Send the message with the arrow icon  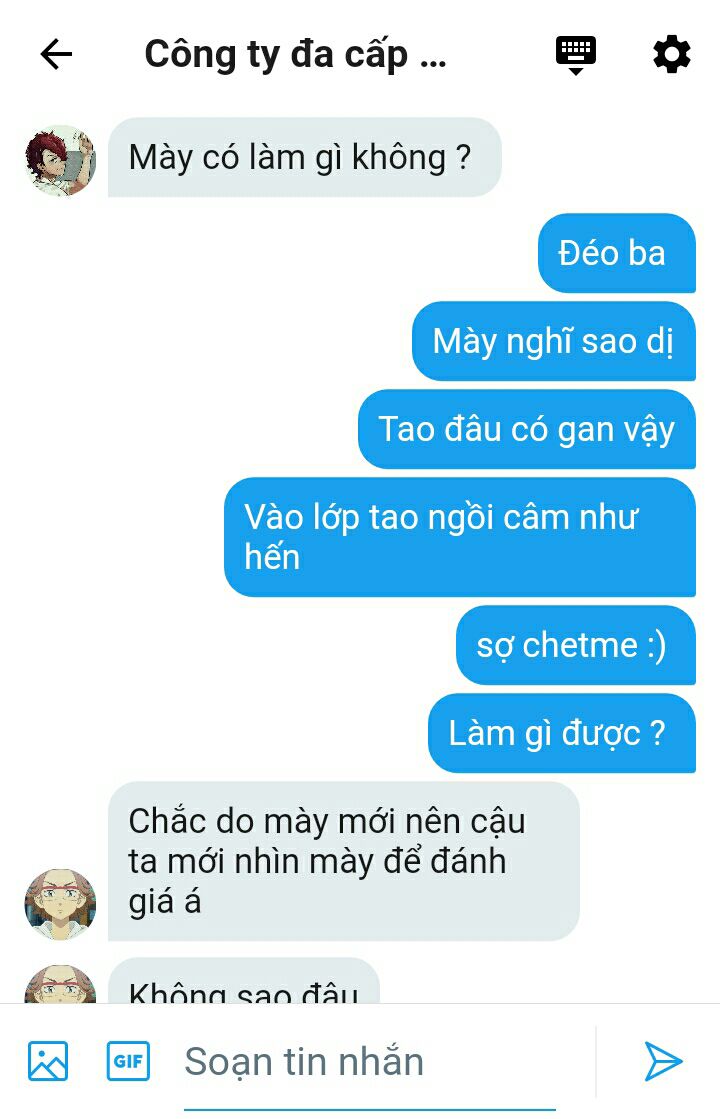click(663, 1061)
